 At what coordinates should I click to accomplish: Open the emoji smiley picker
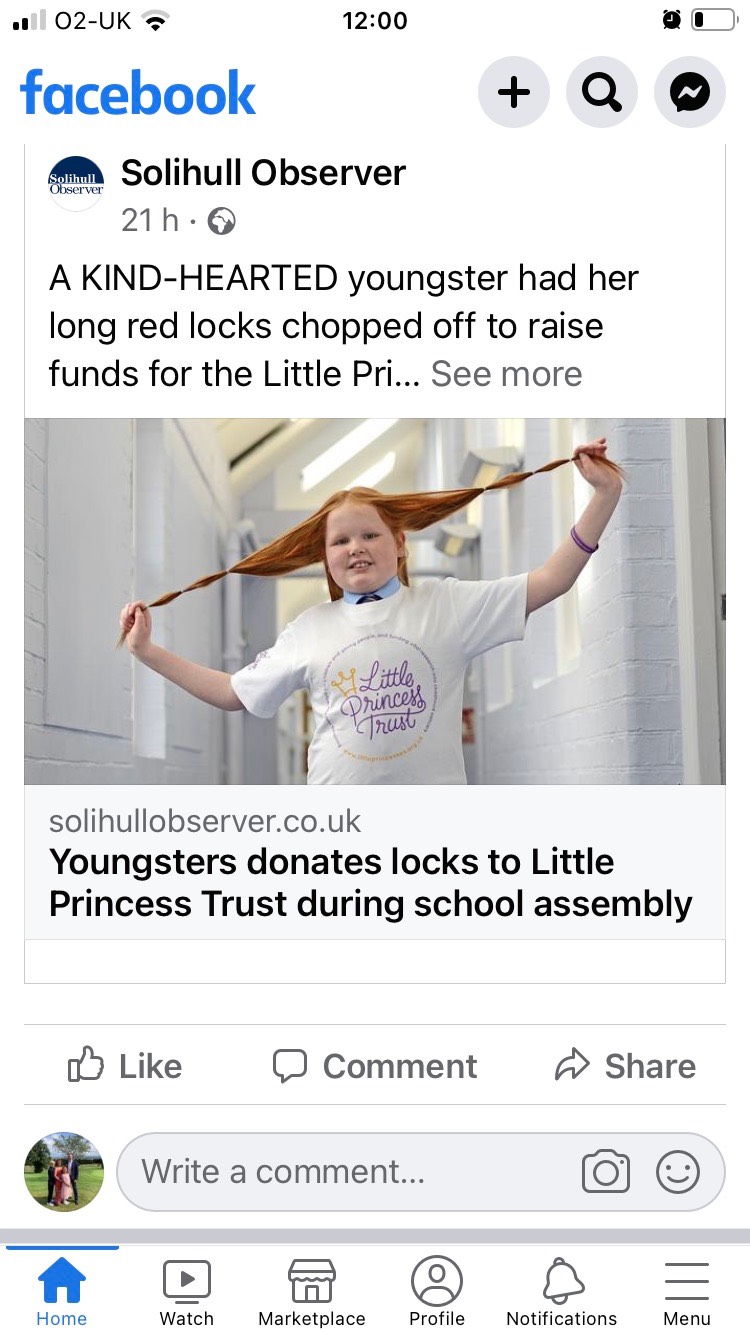click(678, 1172)
